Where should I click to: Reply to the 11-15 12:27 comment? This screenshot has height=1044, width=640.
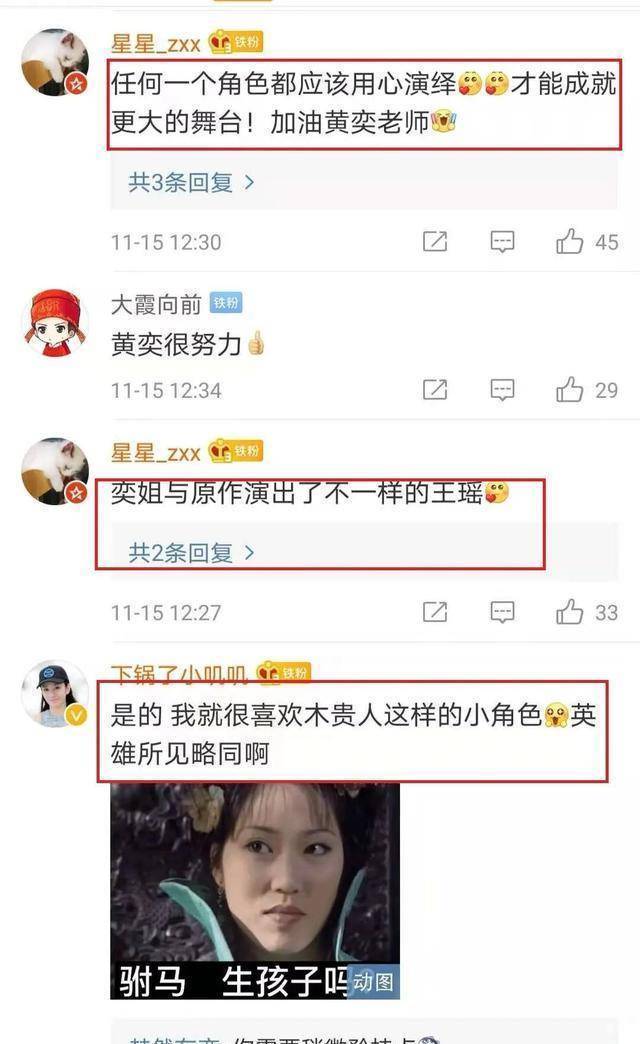coord(502,613)
